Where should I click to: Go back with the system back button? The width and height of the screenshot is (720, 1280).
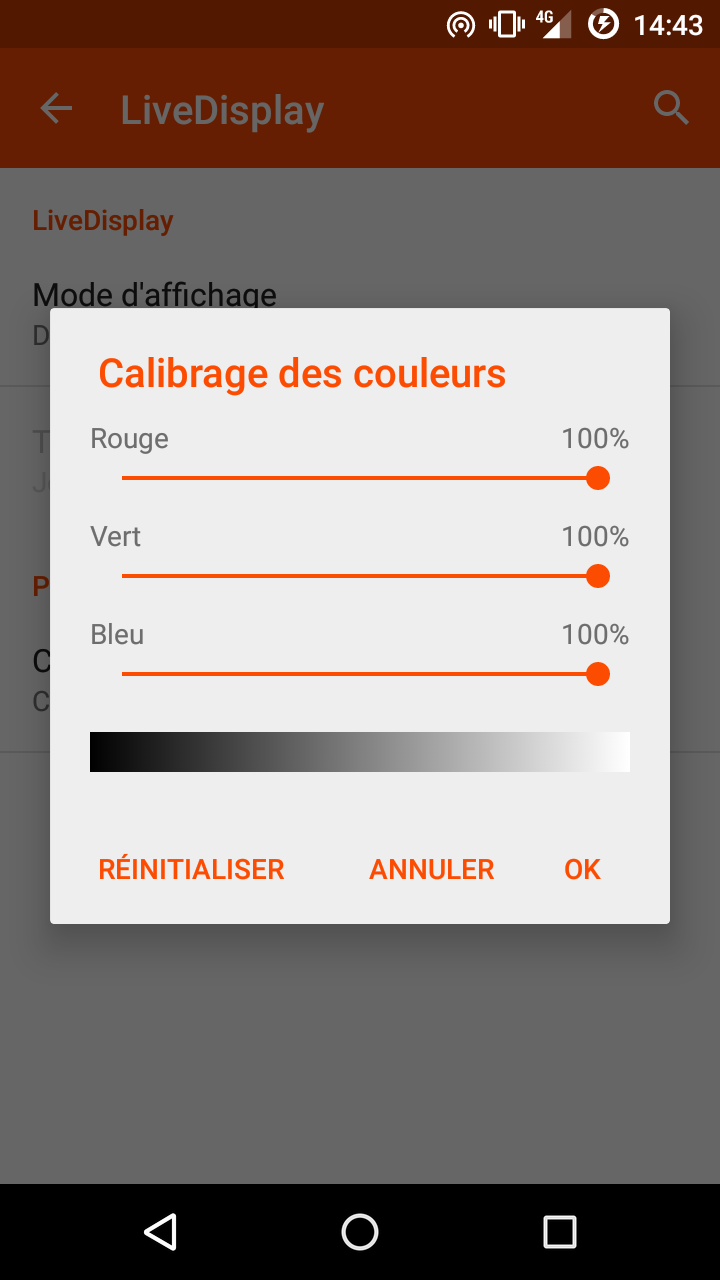click(160, 1232)
